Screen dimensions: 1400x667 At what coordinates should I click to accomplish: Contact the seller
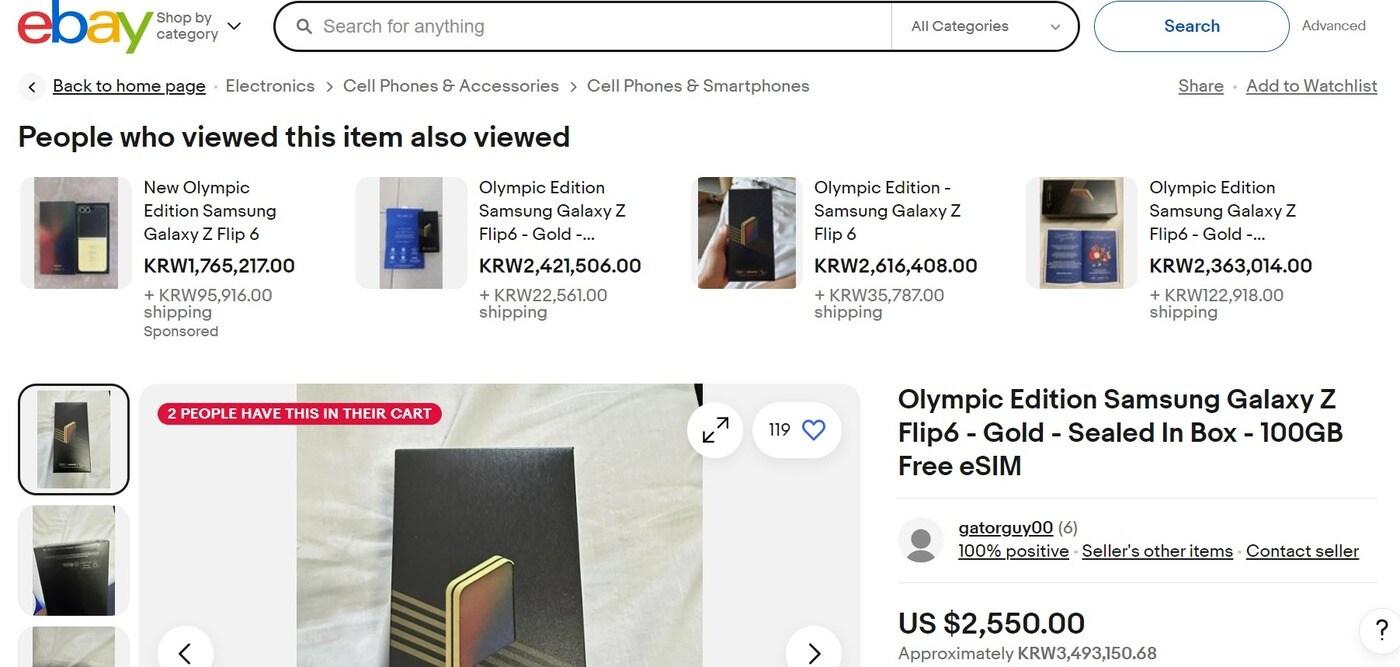[x=1302, y=551]
